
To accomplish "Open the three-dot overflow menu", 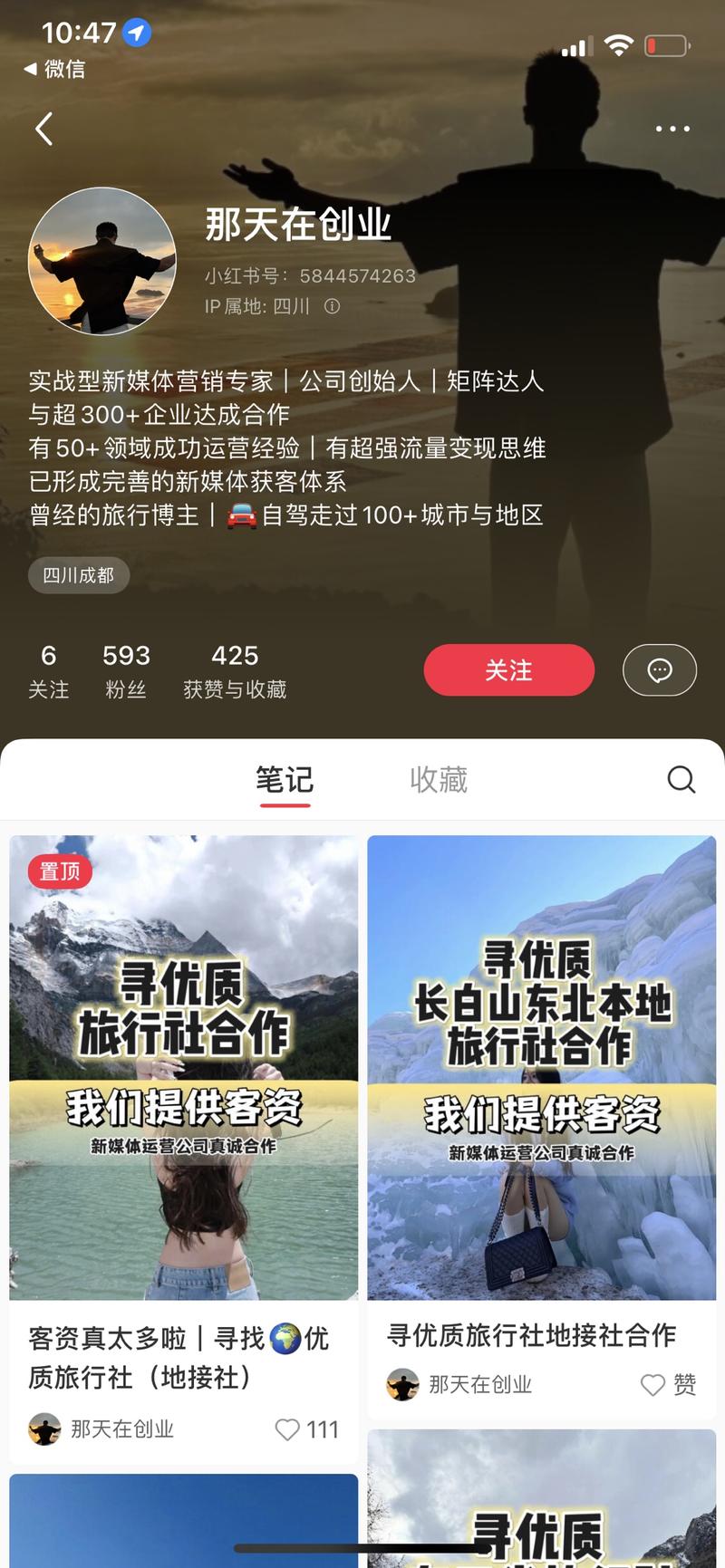I will (672, 129).
